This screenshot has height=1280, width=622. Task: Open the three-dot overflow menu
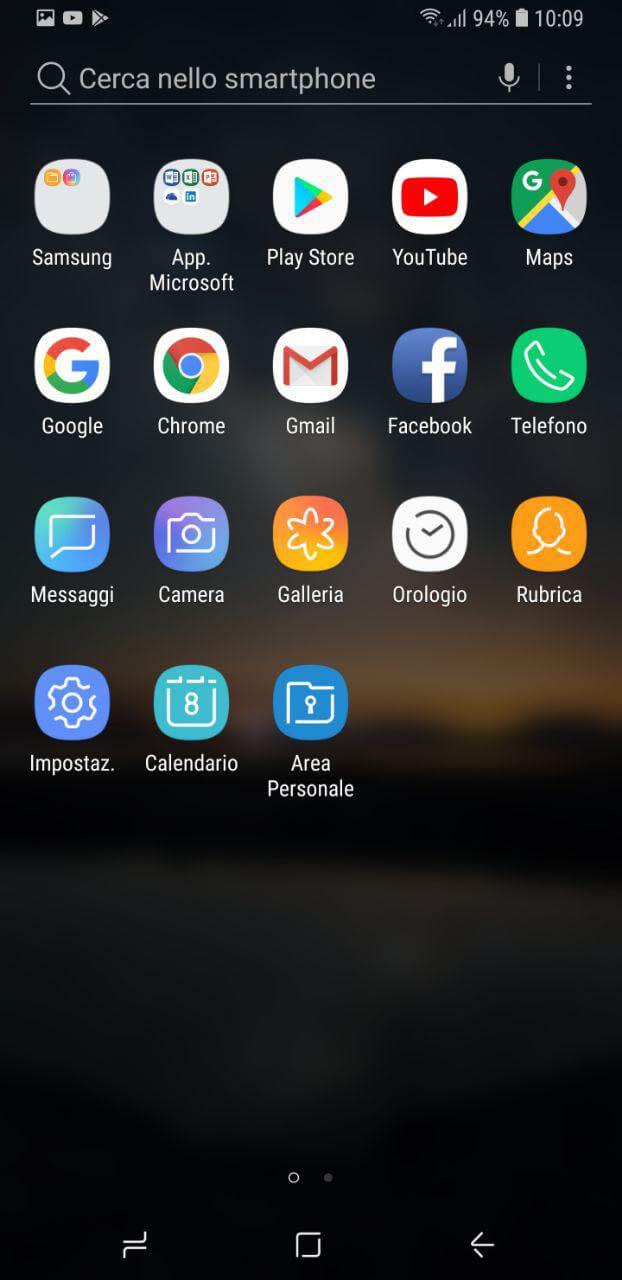[x=568, y=77]
